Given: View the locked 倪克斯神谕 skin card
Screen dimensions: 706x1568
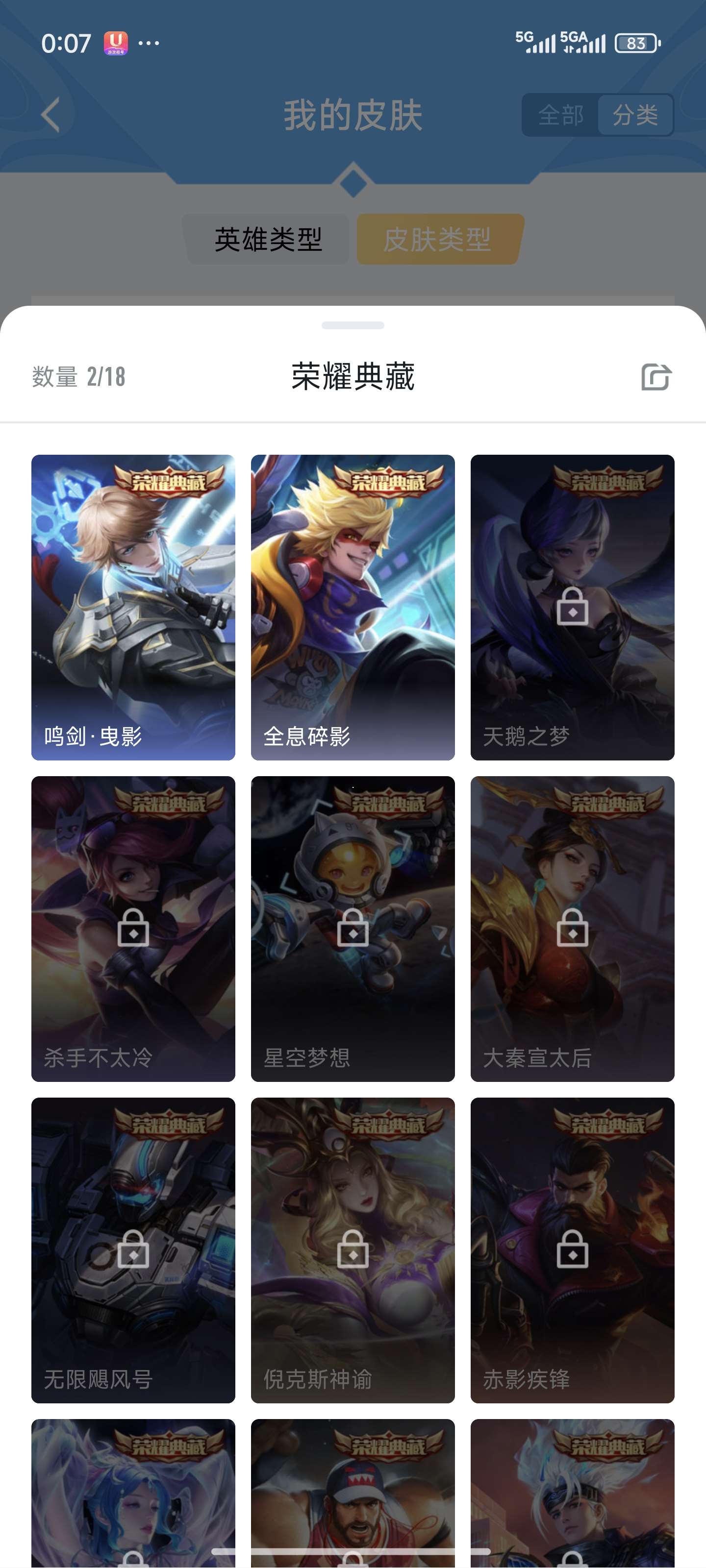Looking at the screenshot, I should 353,1249.
